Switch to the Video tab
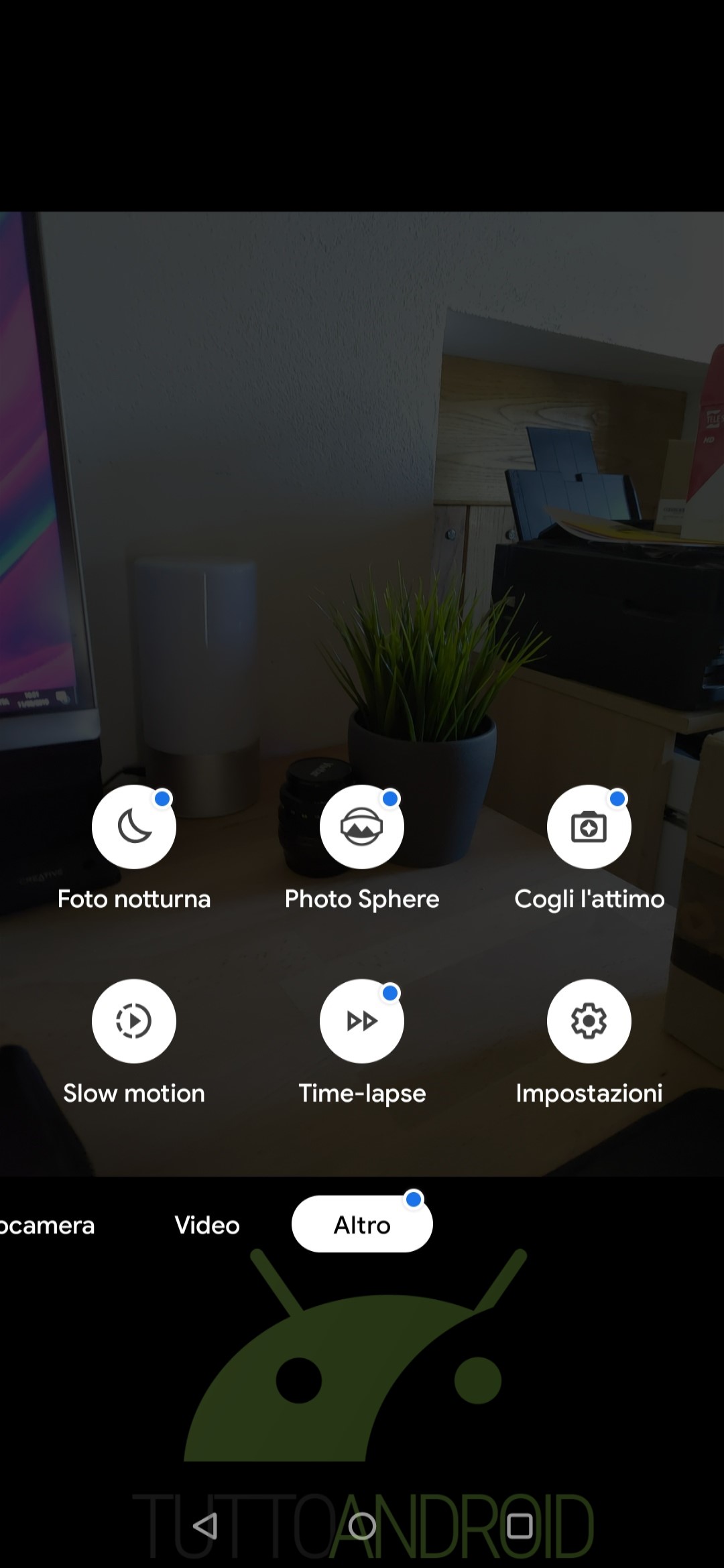Screen dimensions: 724x1568 click(207, 1225)
